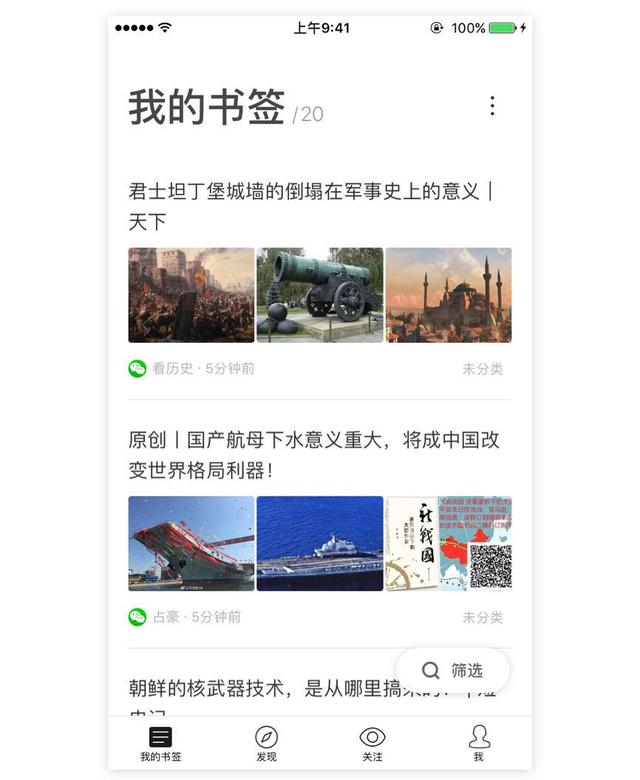The image size is (640, 780).
Task: Open the three-dot overflow menu
Action: point(492,107)
